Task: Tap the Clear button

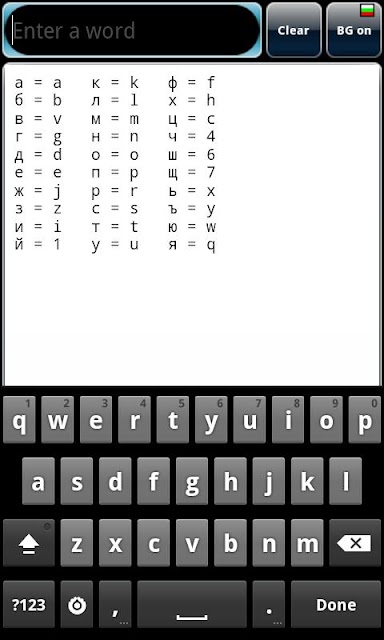Action: point(294,30)
